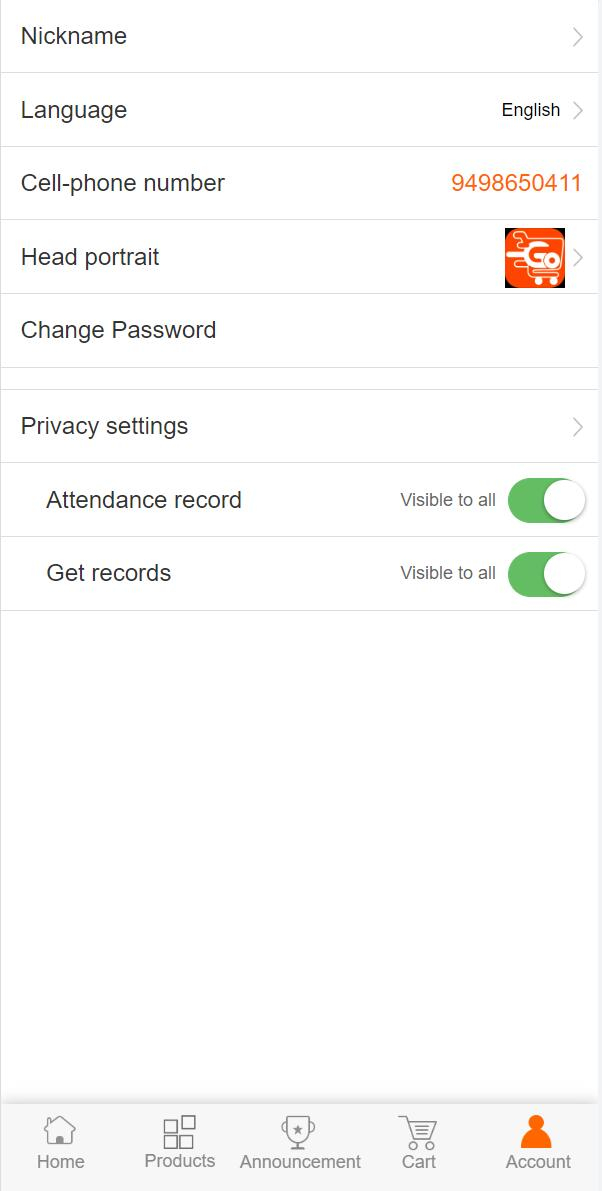Select the Account tab

click(x=538, y=1144)
